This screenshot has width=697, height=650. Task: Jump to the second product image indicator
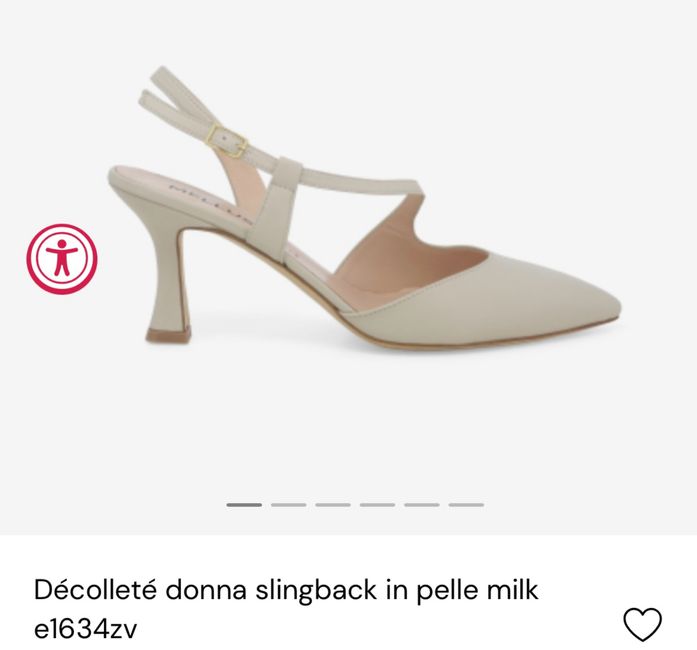[x=288, y=505]
